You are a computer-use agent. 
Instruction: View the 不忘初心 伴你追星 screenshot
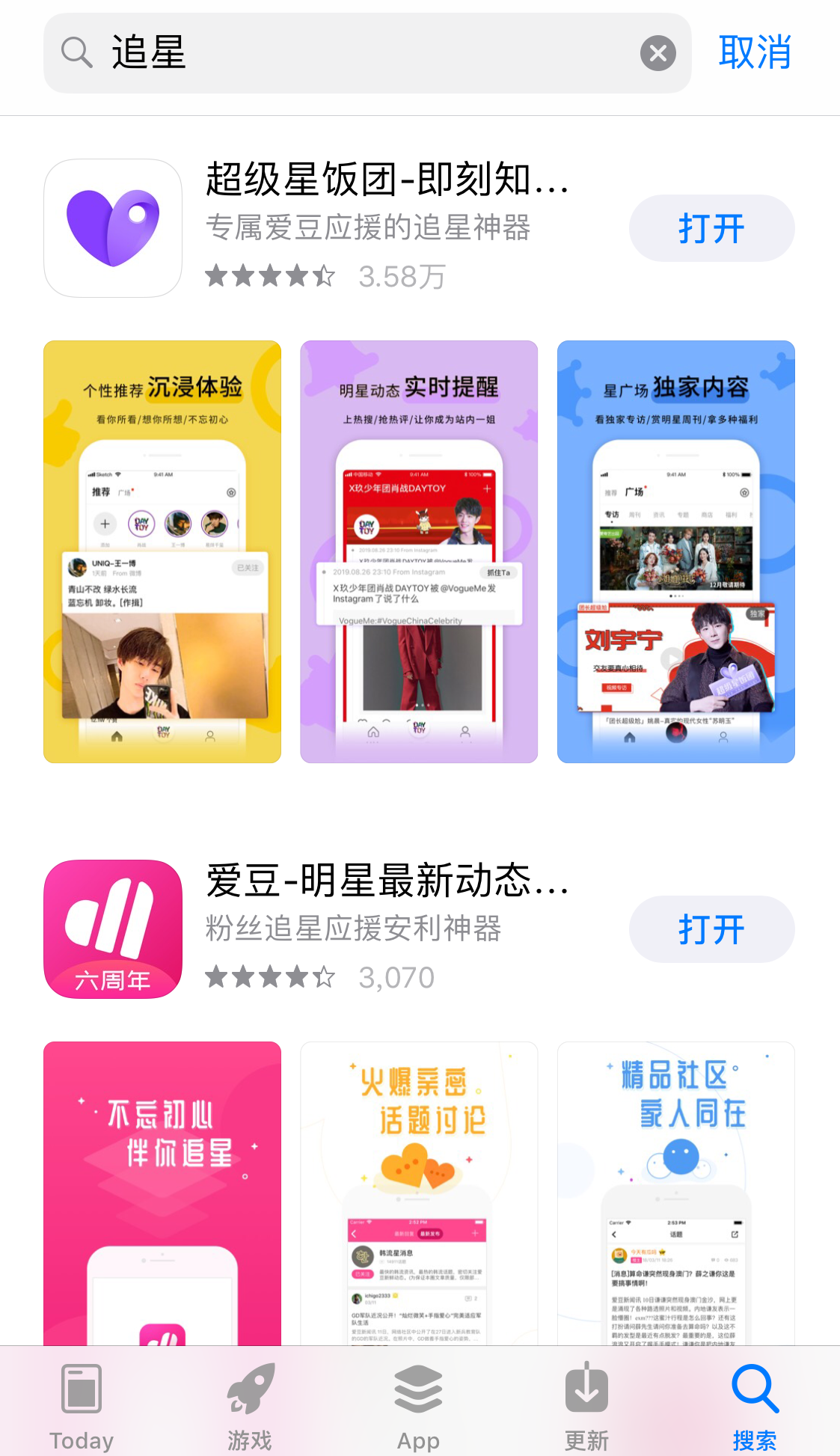(x=162, y=1193)
